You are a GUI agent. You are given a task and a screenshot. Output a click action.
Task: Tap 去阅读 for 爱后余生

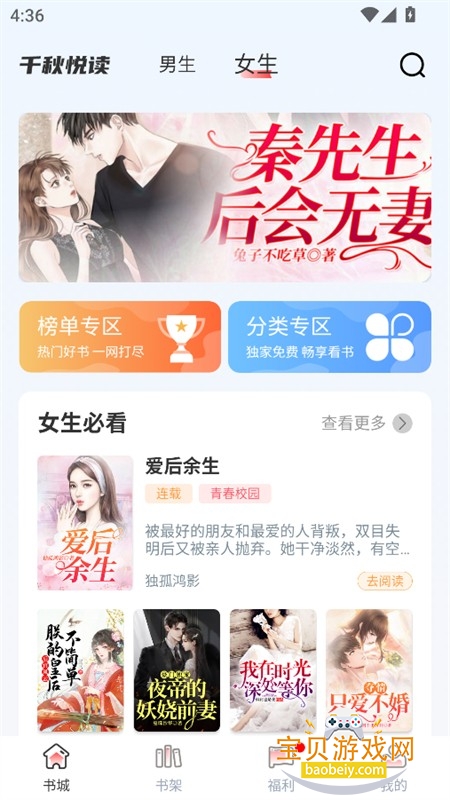pyautogui.click(x=385, y=581)
